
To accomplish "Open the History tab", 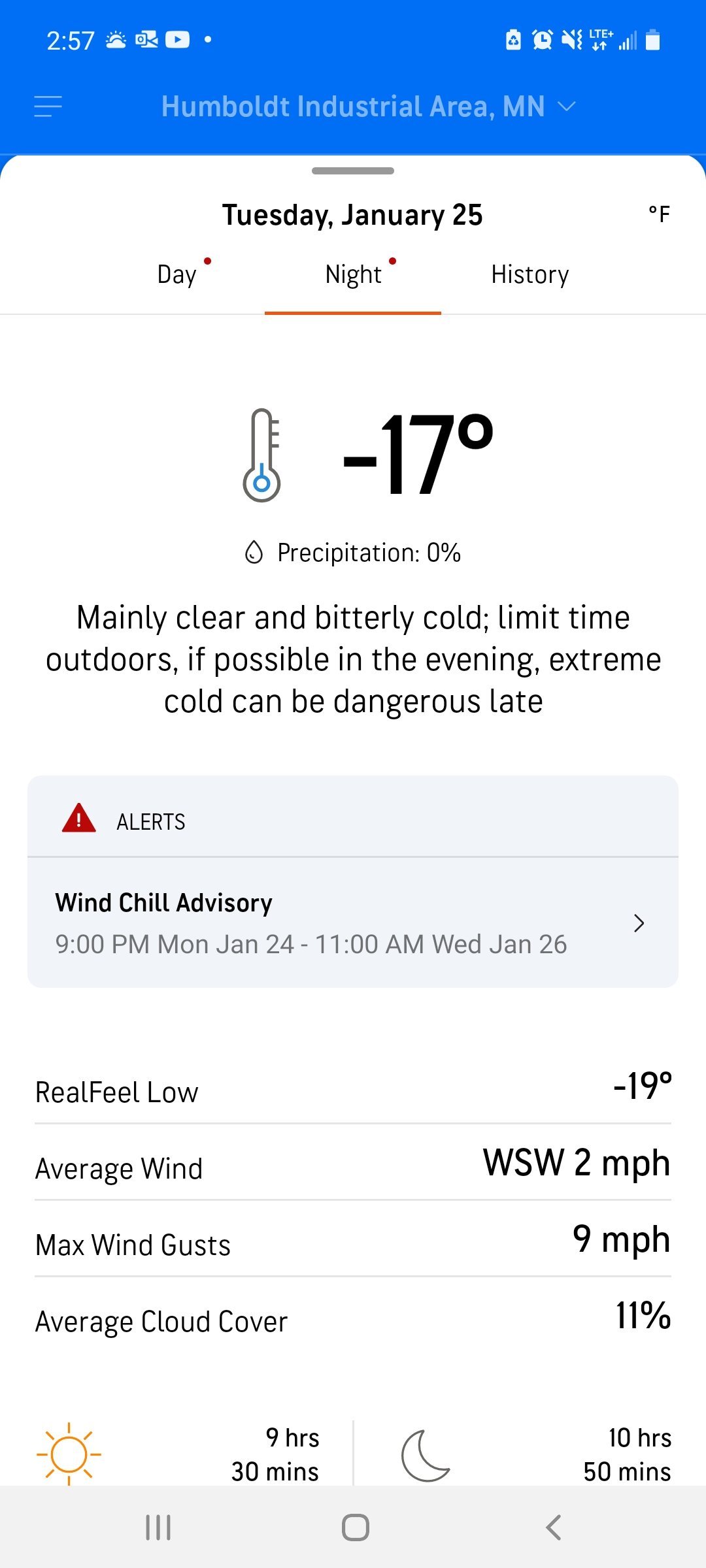I will pyautogui.click(x=529, y=274).
